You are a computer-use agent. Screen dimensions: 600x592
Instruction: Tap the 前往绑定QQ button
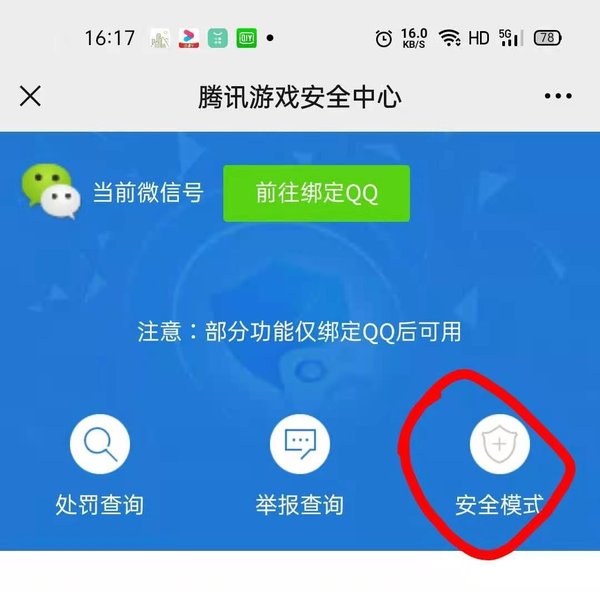[316, 193]
